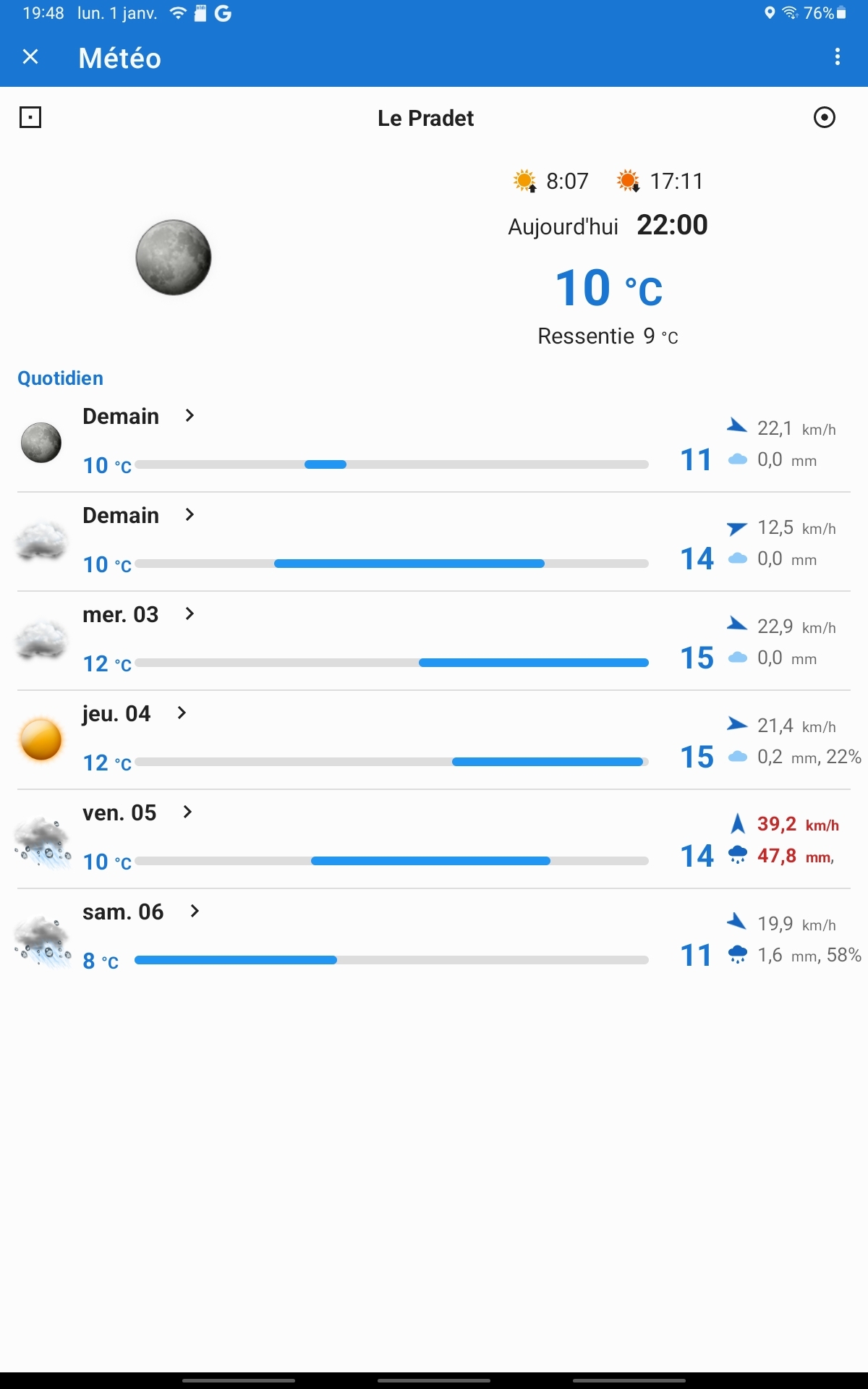This screenshot has width=868, height=1389.
Task: Close the Météo screen
Action: point(30,57)
